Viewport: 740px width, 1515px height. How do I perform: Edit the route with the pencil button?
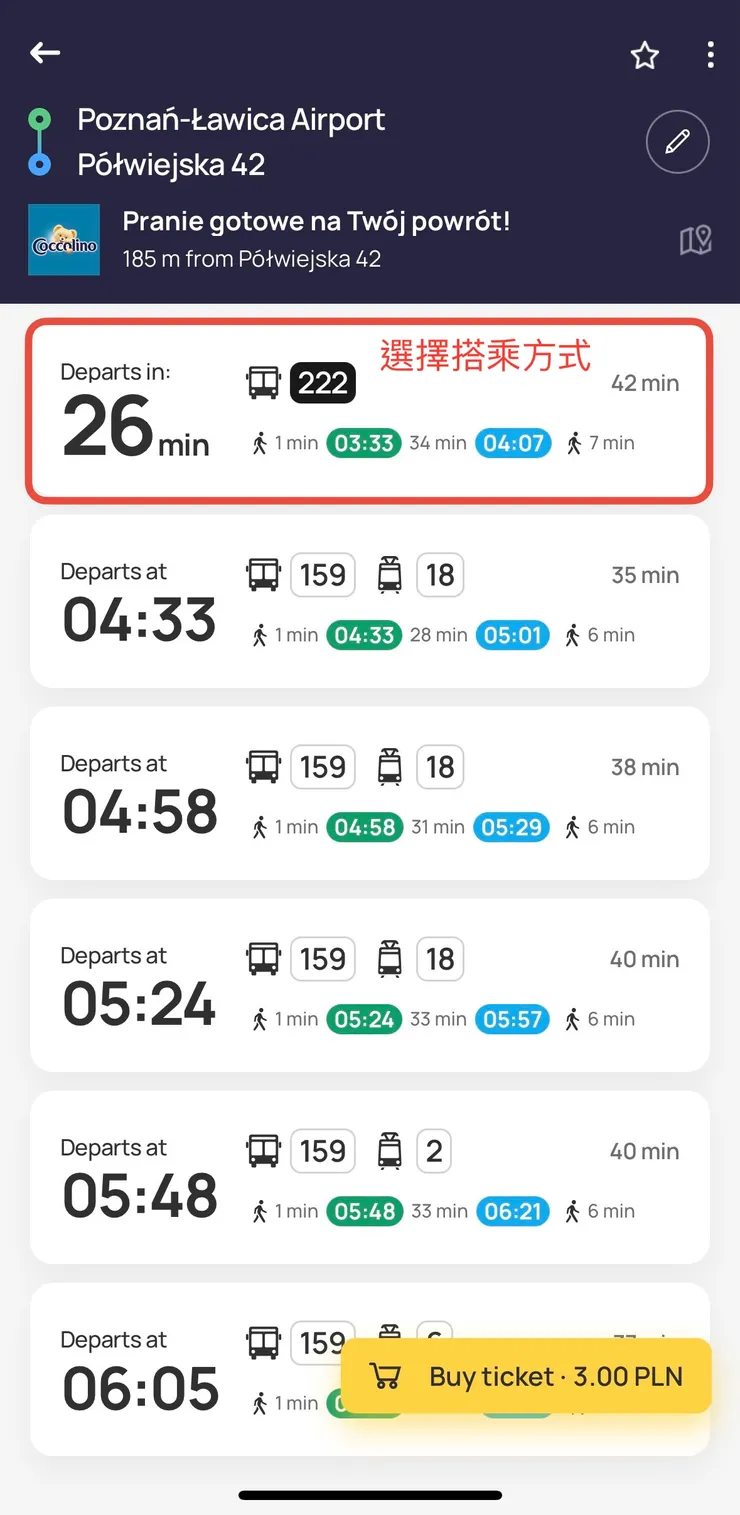tap(677, 143)
